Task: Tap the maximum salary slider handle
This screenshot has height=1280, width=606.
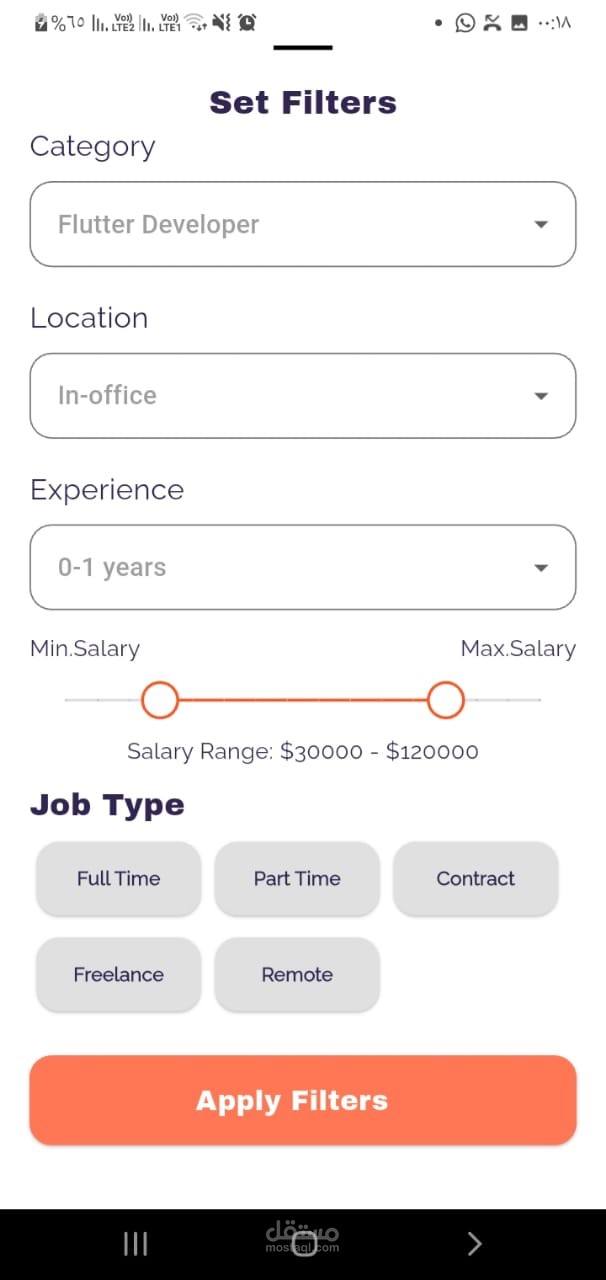Action: (446, 700)
